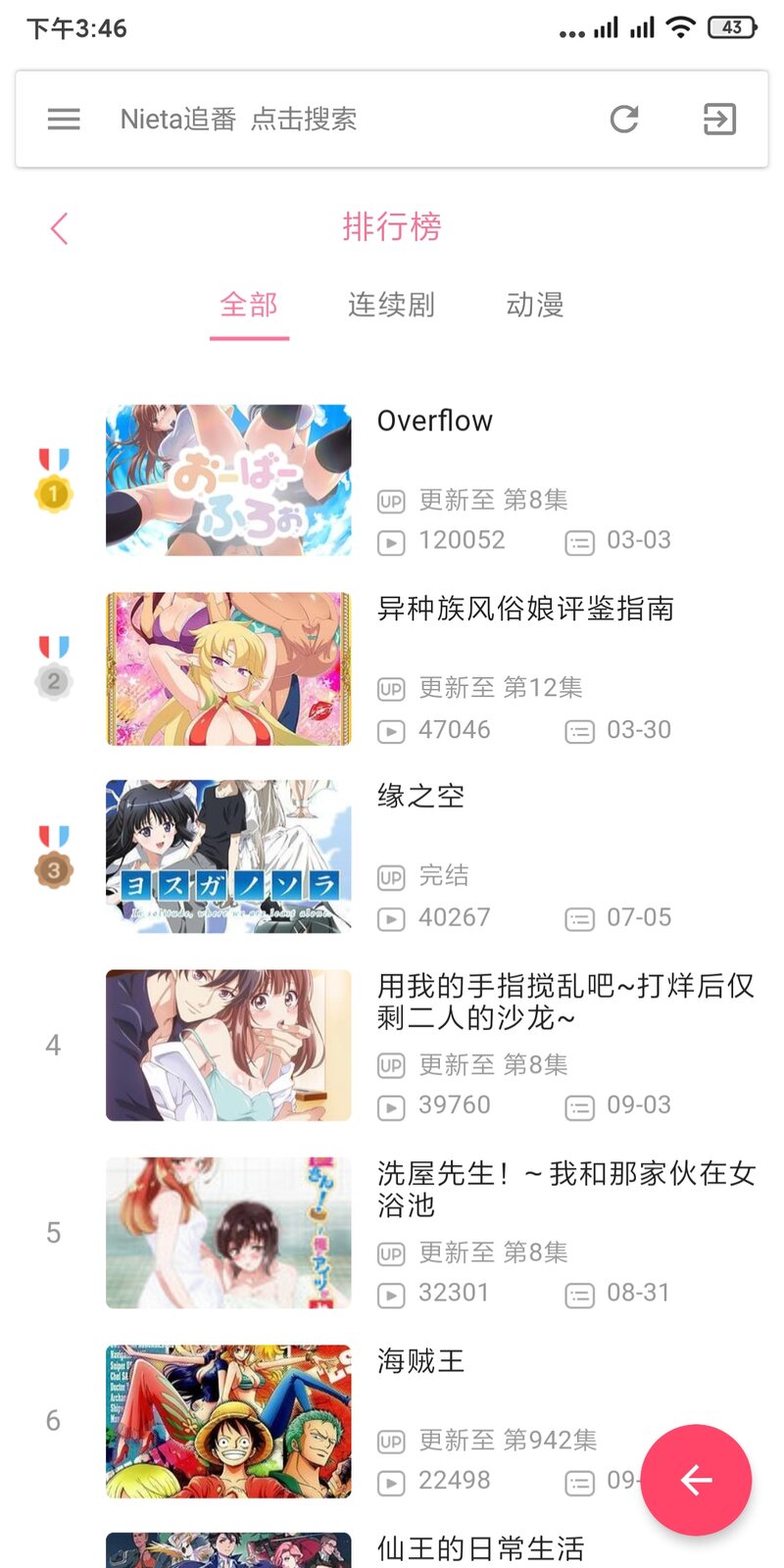Image resolution: width=784 pixels, height=1568 pixels.
Task: Switch to the 连续剧 tab
Action: point(391,305)
